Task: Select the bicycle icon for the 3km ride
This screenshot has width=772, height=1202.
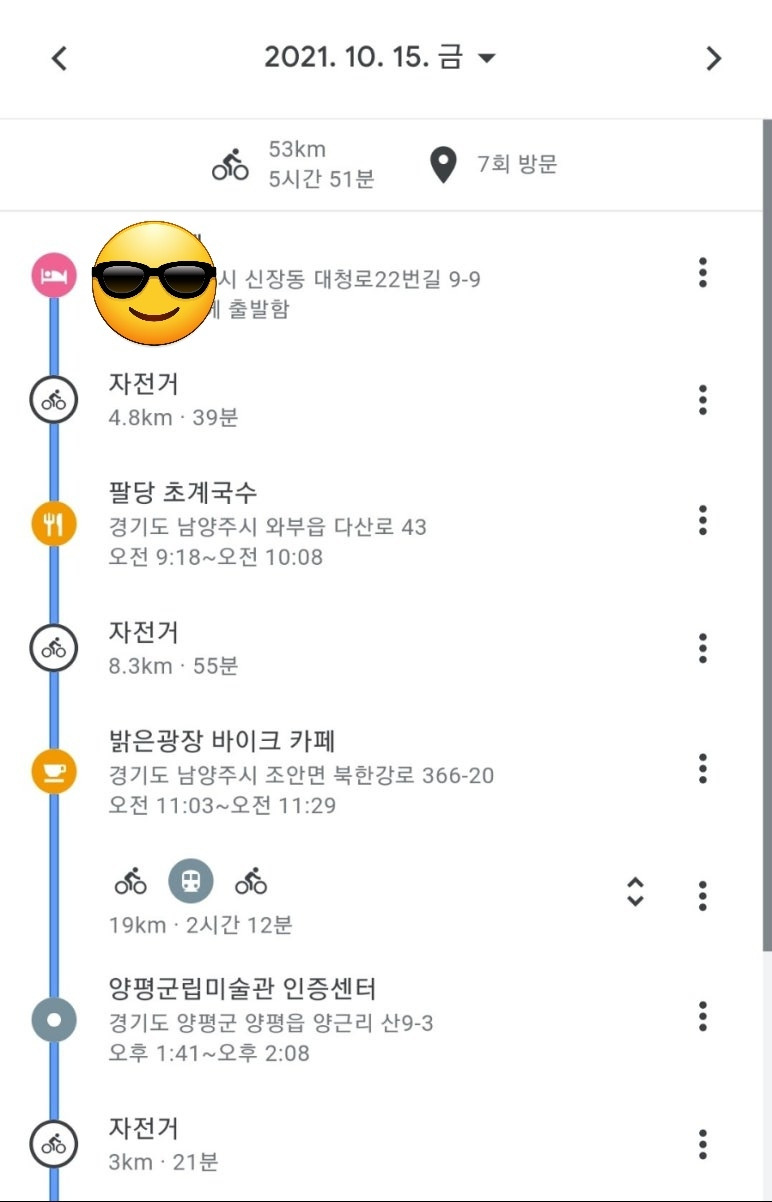Action: [52, 1144]
